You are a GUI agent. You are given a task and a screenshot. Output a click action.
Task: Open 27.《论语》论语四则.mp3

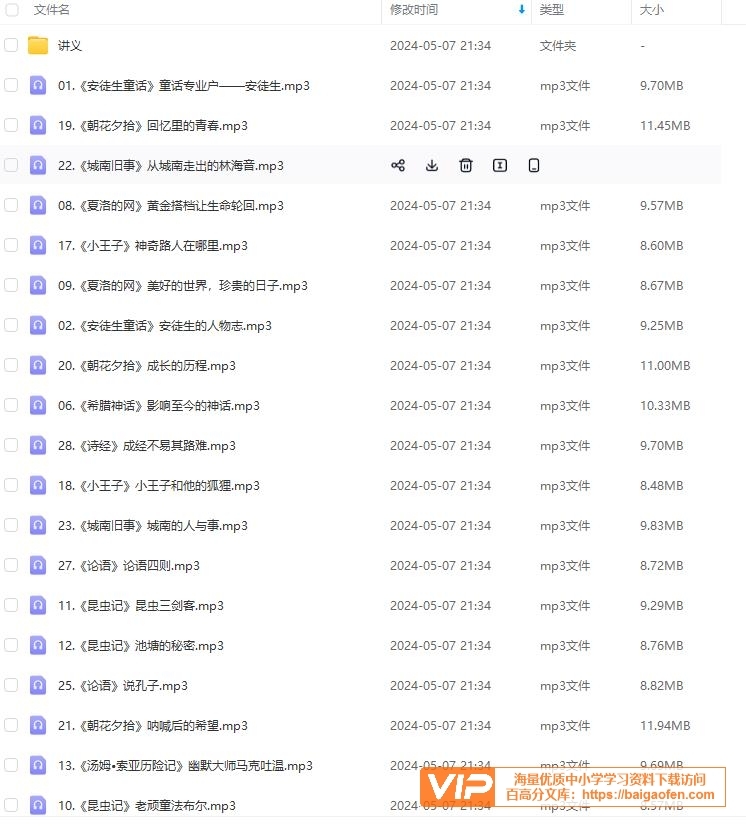tap(128, 566)
